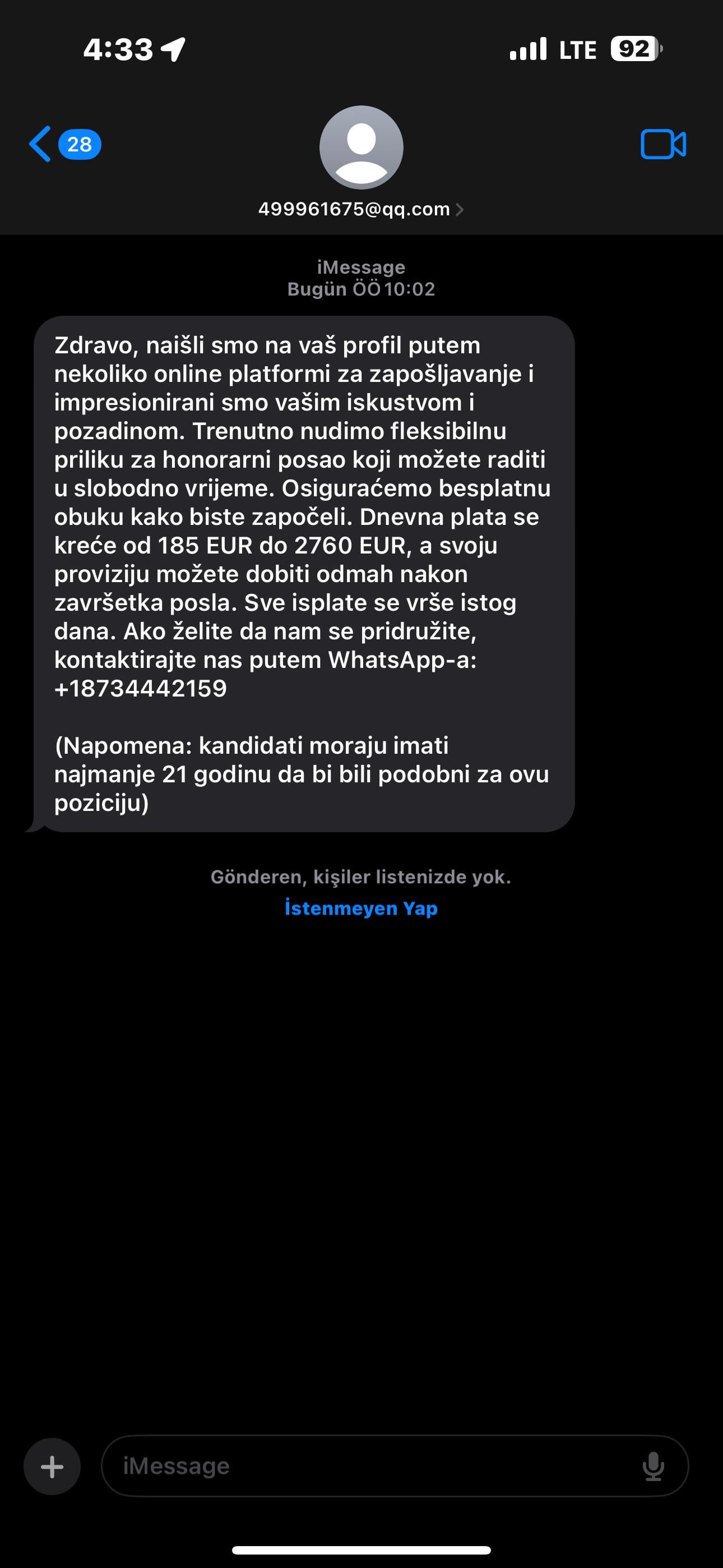Open the plus attachments menu
This screenshot has height=1568, width=723.
coord(52,1466)
